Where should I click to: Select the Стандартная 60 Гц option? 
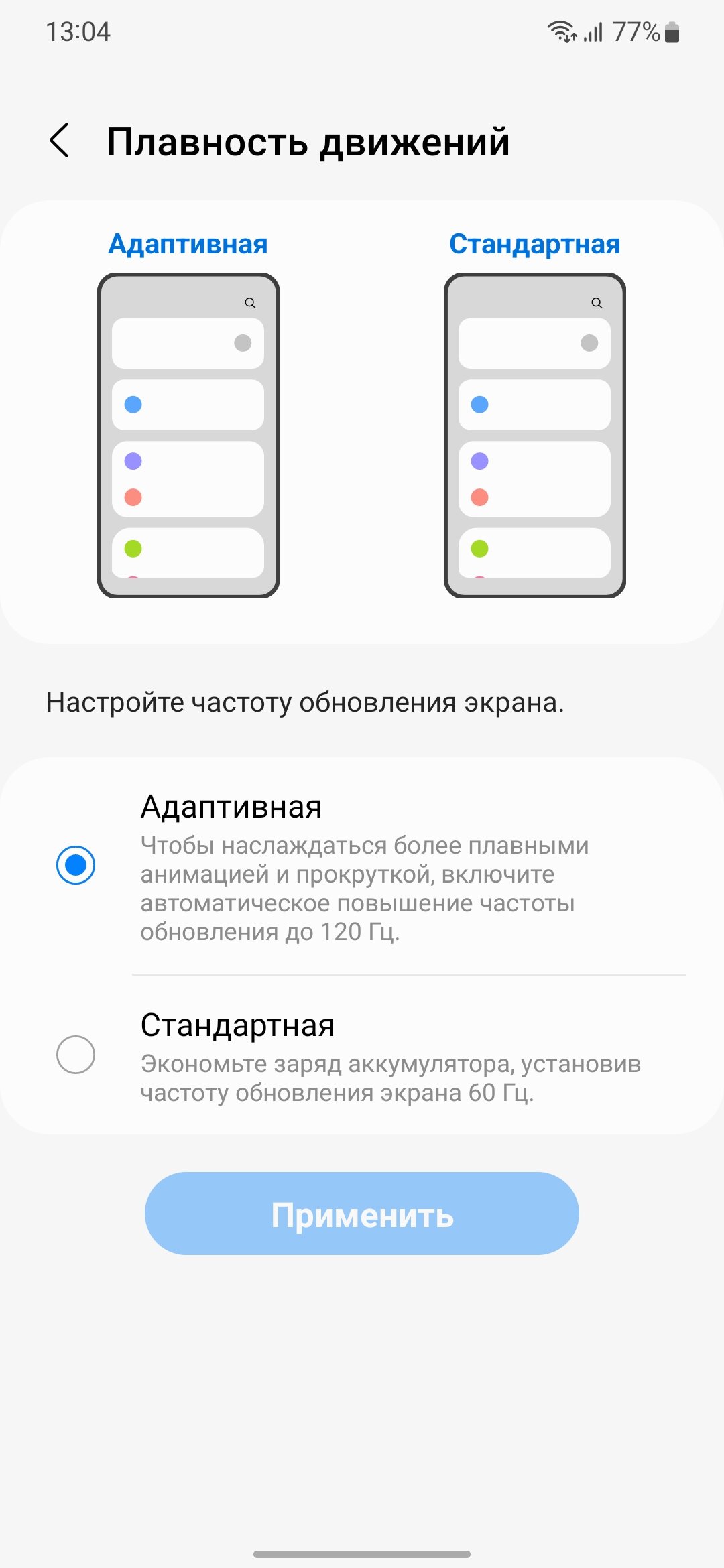(76, 1055)
